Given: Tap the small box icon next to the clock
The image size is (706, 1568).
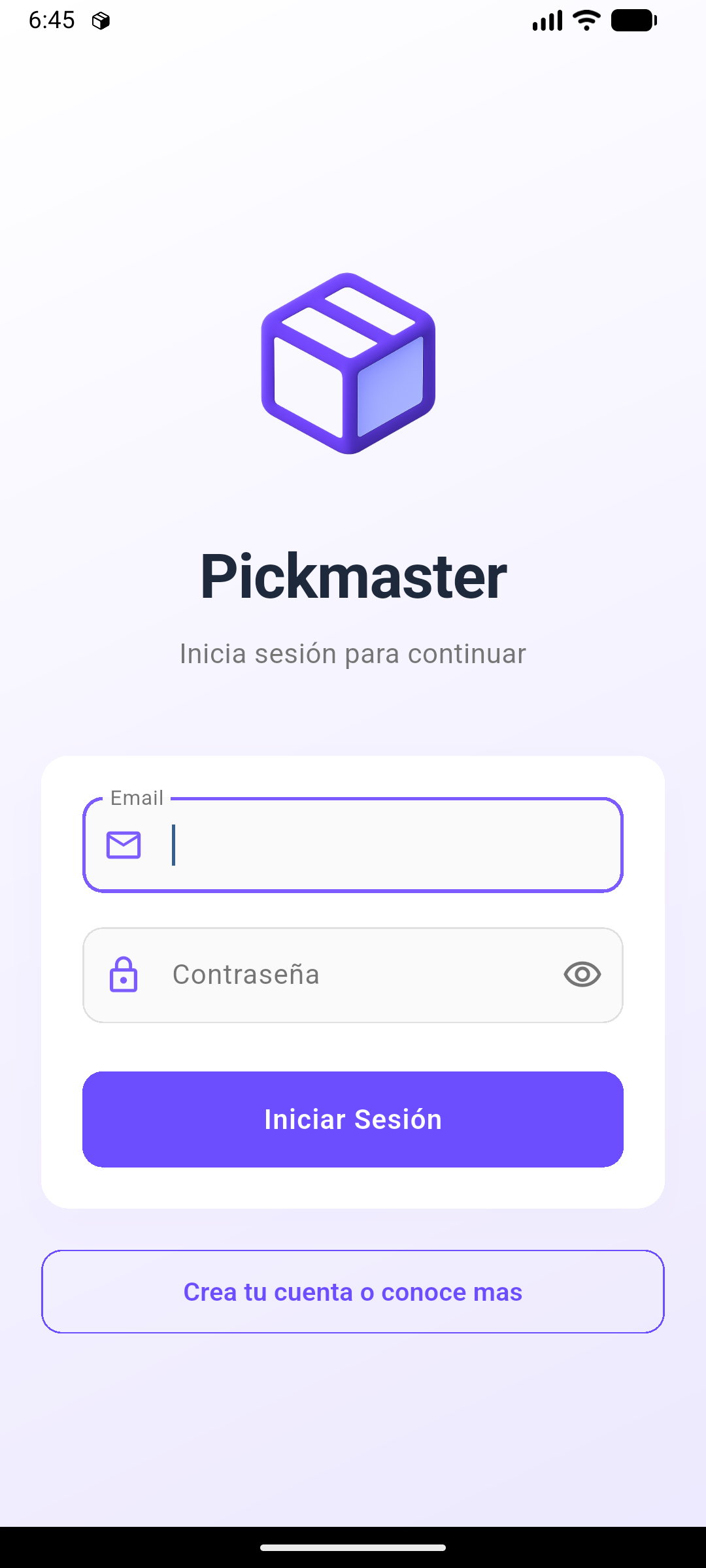Looking at the screenshot, I should [101, 20].
